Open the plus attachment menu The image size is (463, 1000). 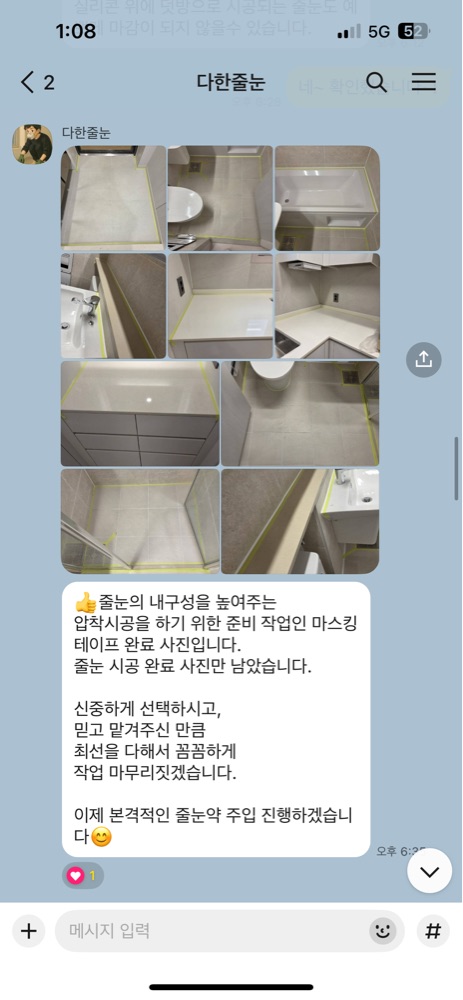point(28,931)
